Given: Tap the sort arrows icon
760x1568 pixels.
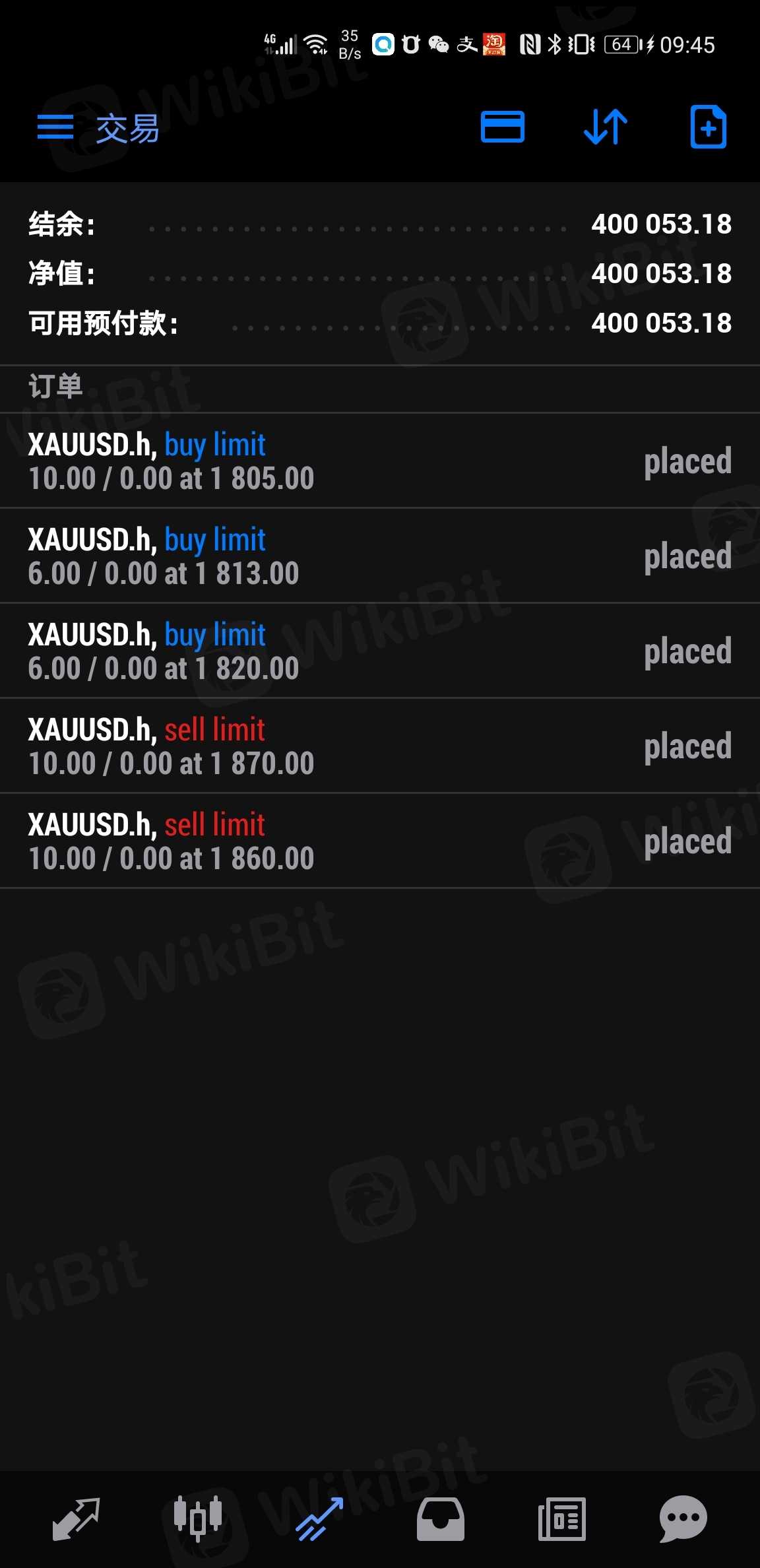Looking at the screenshot, I should pos(606,127).
